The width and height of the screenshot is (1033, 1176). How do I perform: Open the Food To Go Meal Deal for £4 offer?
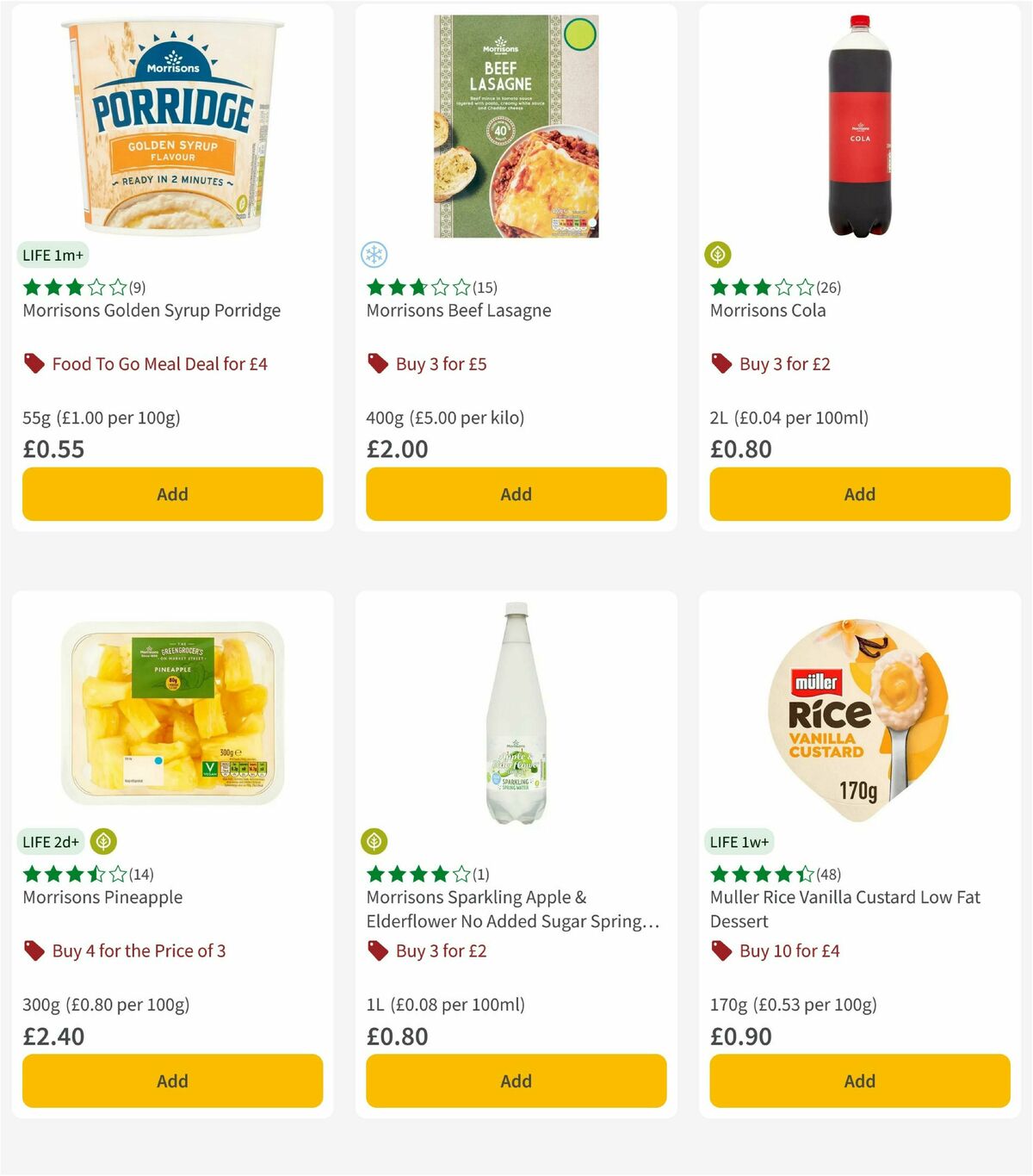[160, 363]
